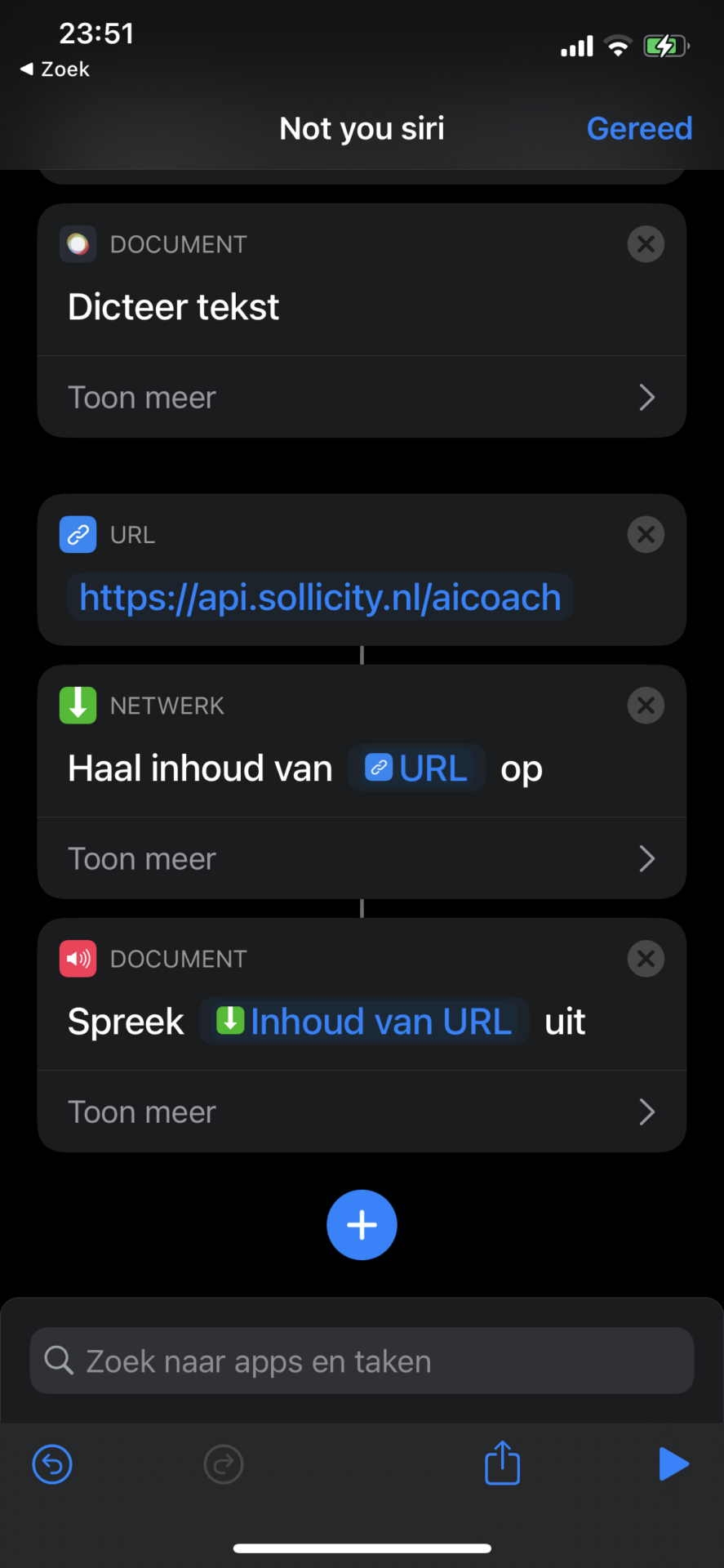Open the Zoek naar apps en taken search
The image size is (724, 1568).
click(x=362, y=1361)
